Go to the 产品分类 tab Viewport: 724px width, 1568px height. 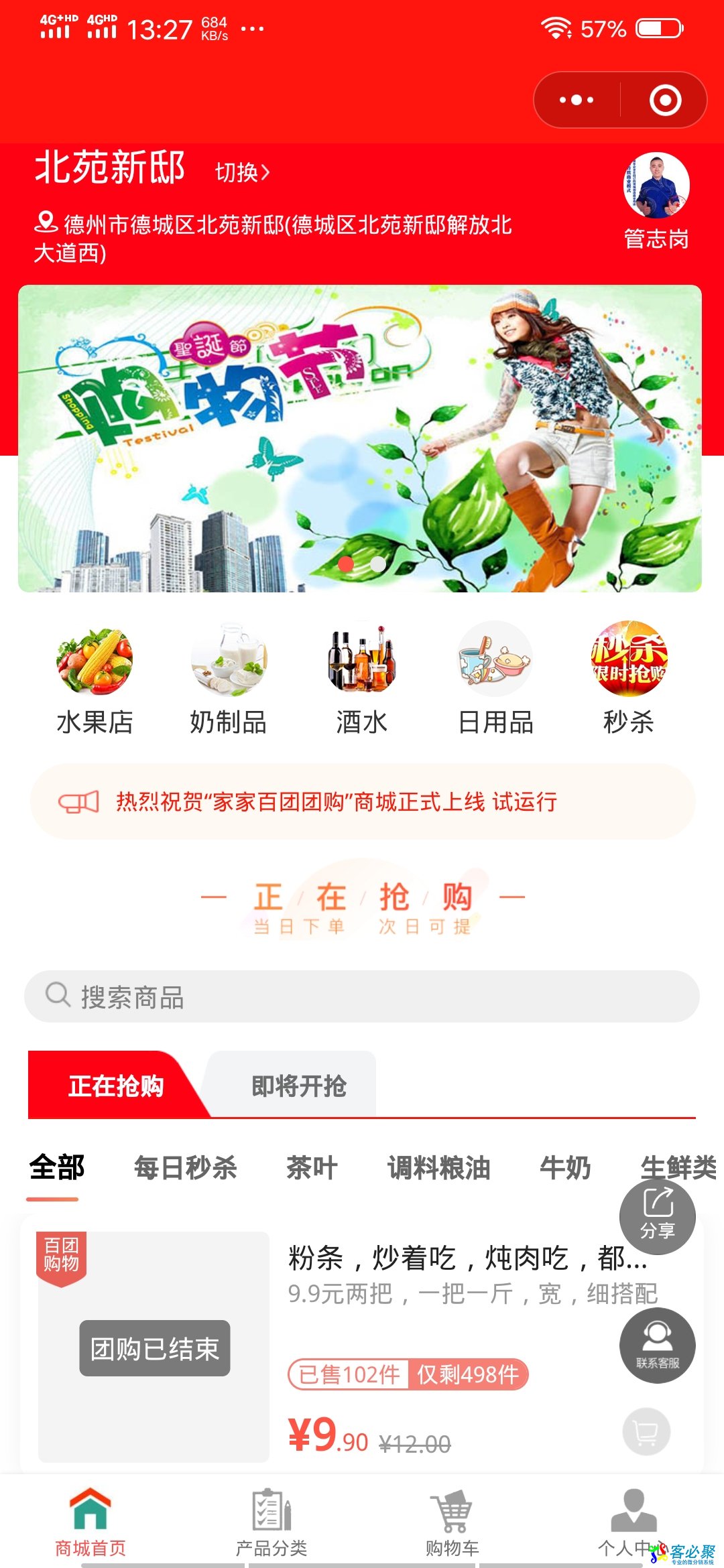coord(271,1522)
